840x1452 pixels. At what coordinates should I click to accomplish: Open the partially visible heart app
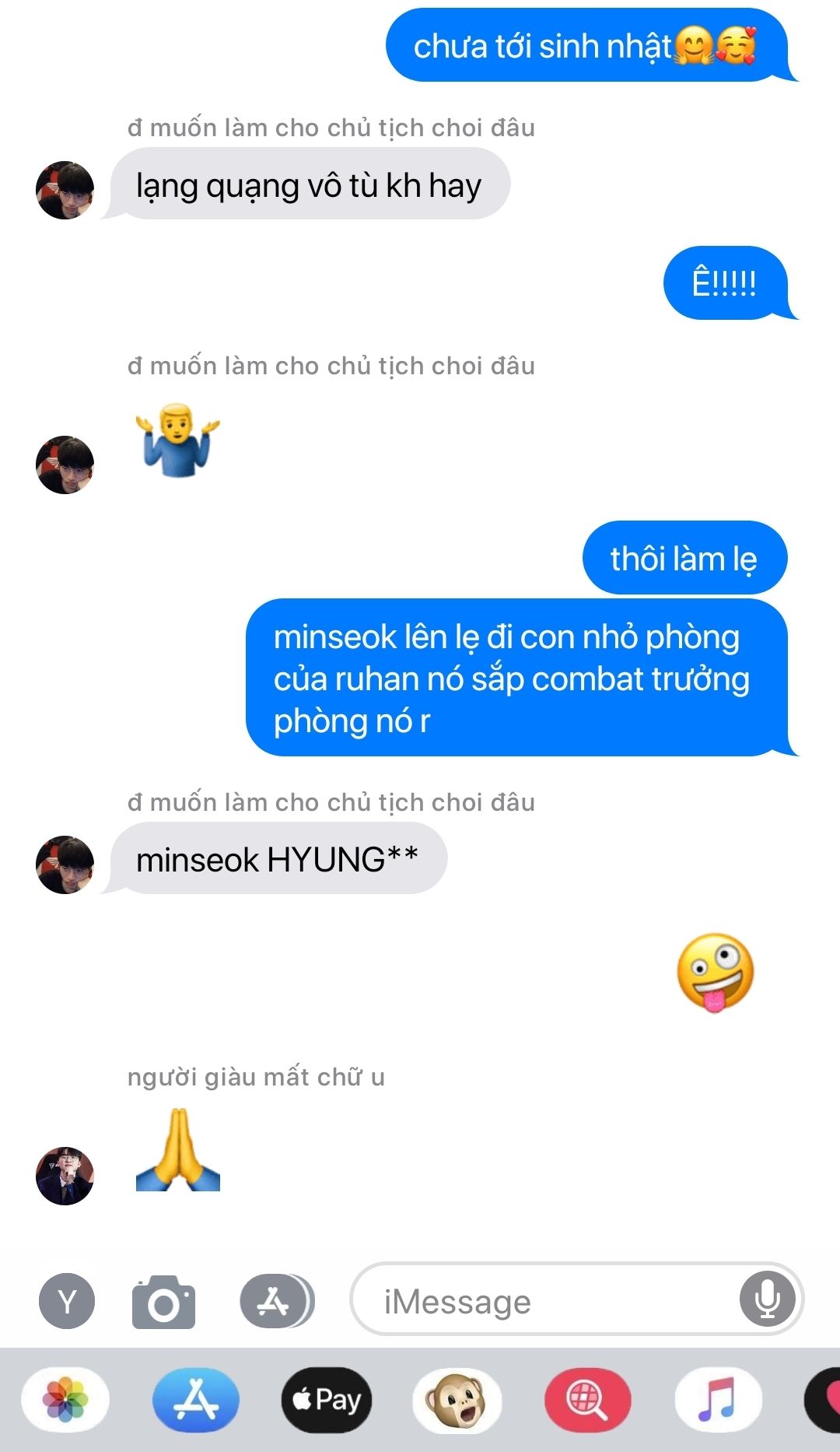pos(824,1400)
